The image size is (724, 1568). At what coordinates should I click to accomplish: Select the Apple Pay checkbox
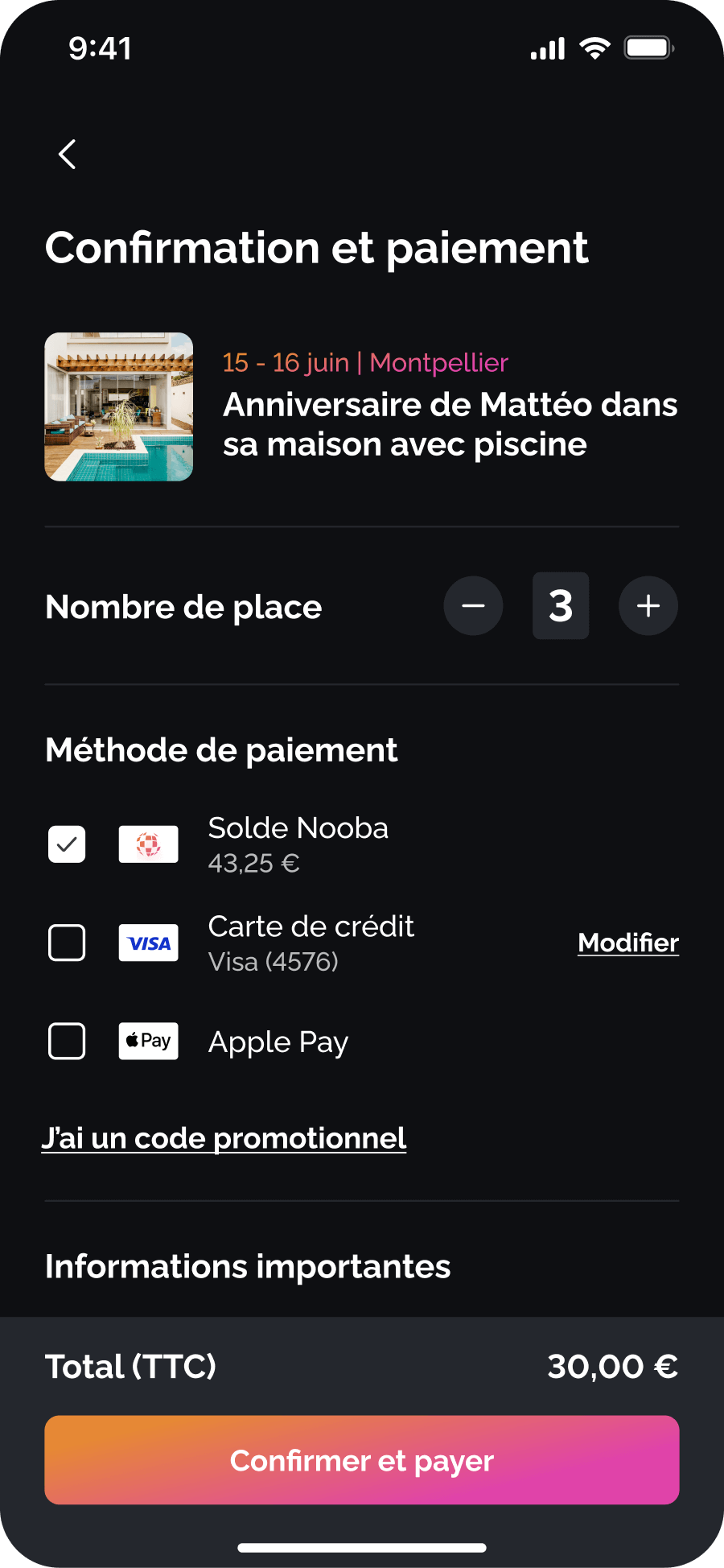click(67, 1042)
